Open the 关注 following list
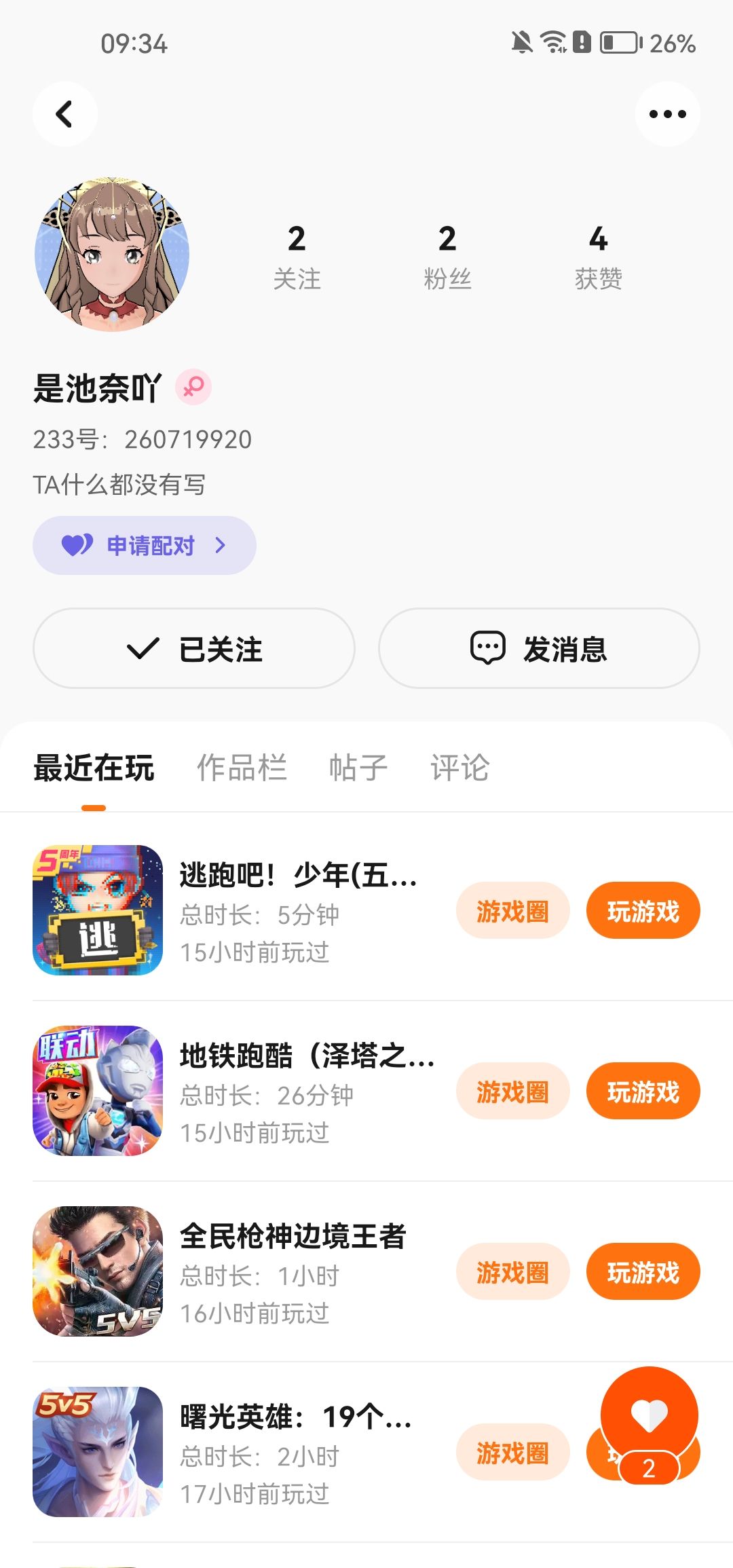The image size is (733, 1568). coord(297,257)
